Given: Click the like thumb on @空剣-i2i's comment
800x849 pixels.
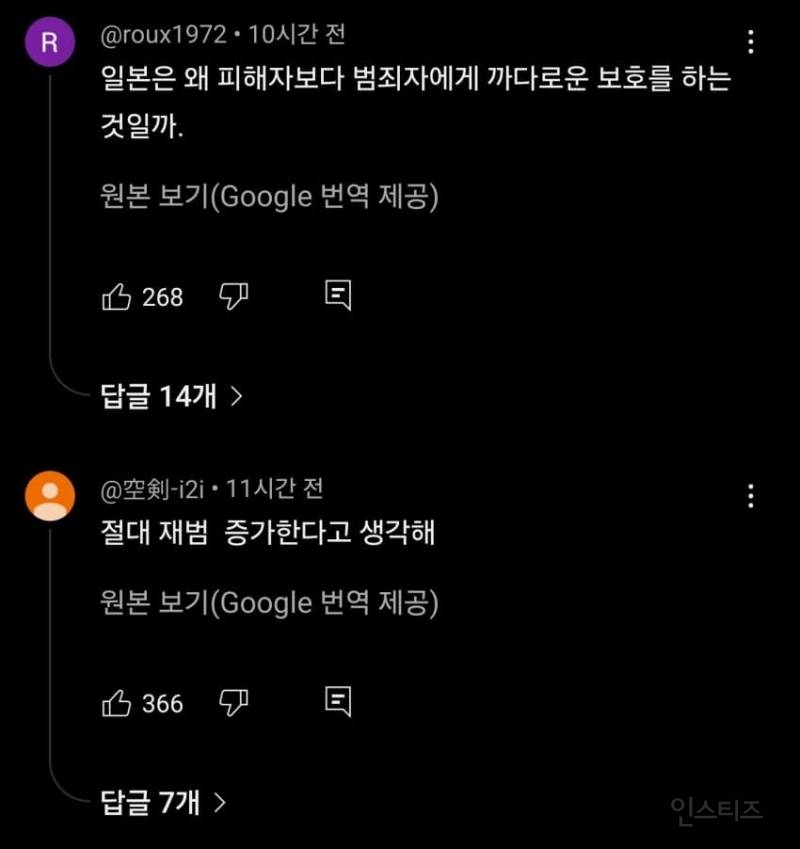Looking at the screenshot, I should 119,701.
